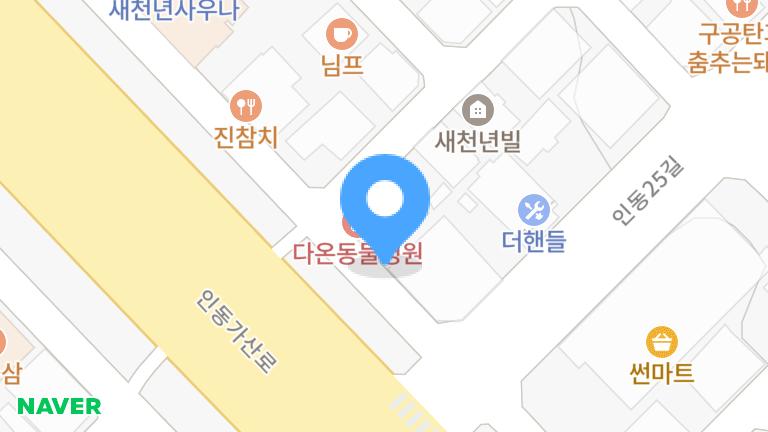768x432 pixels.
Task: Open the 님프 cafe marker
Action: point(341,34)
